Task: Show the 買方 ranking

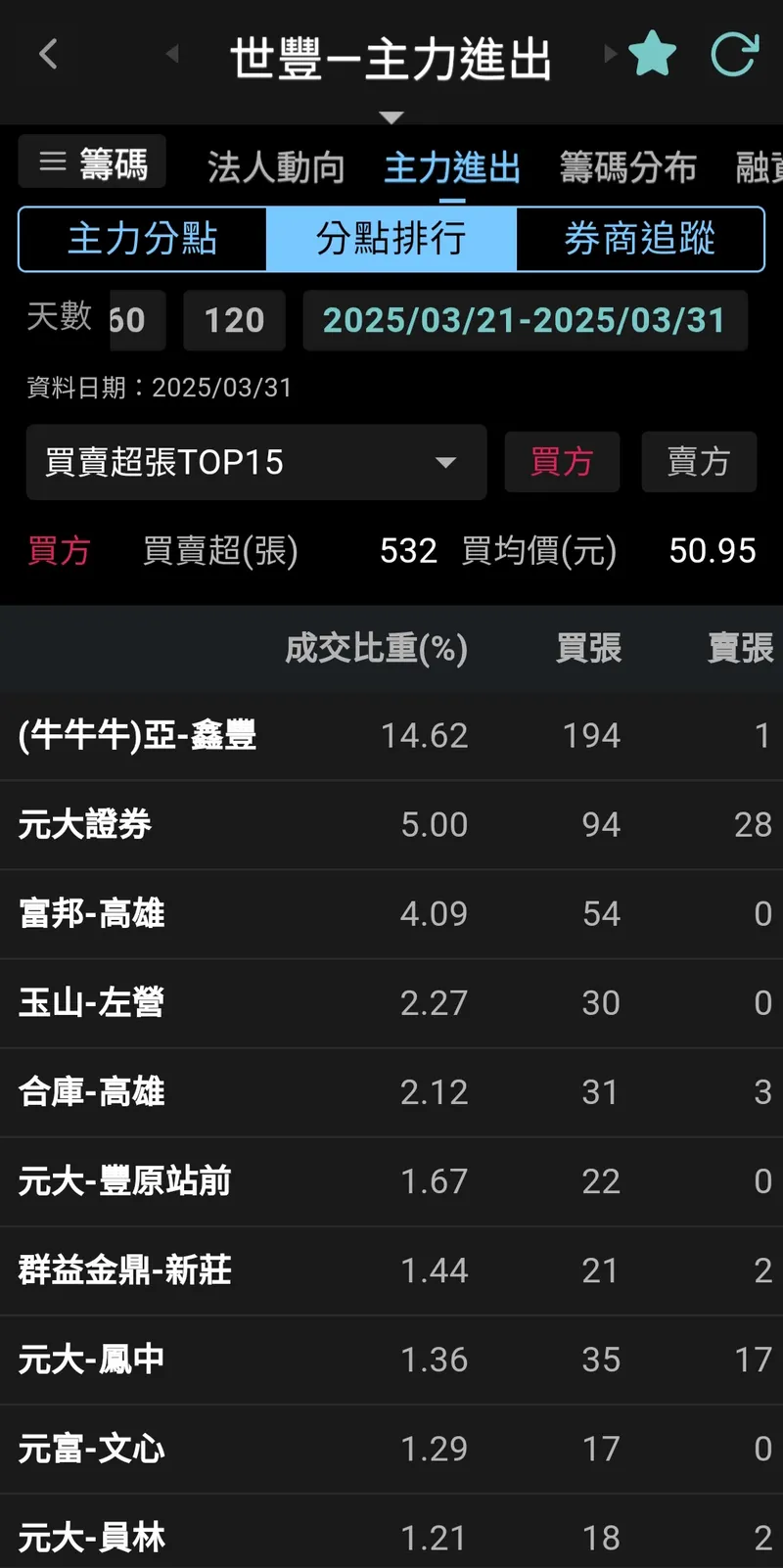Action: 562,462
